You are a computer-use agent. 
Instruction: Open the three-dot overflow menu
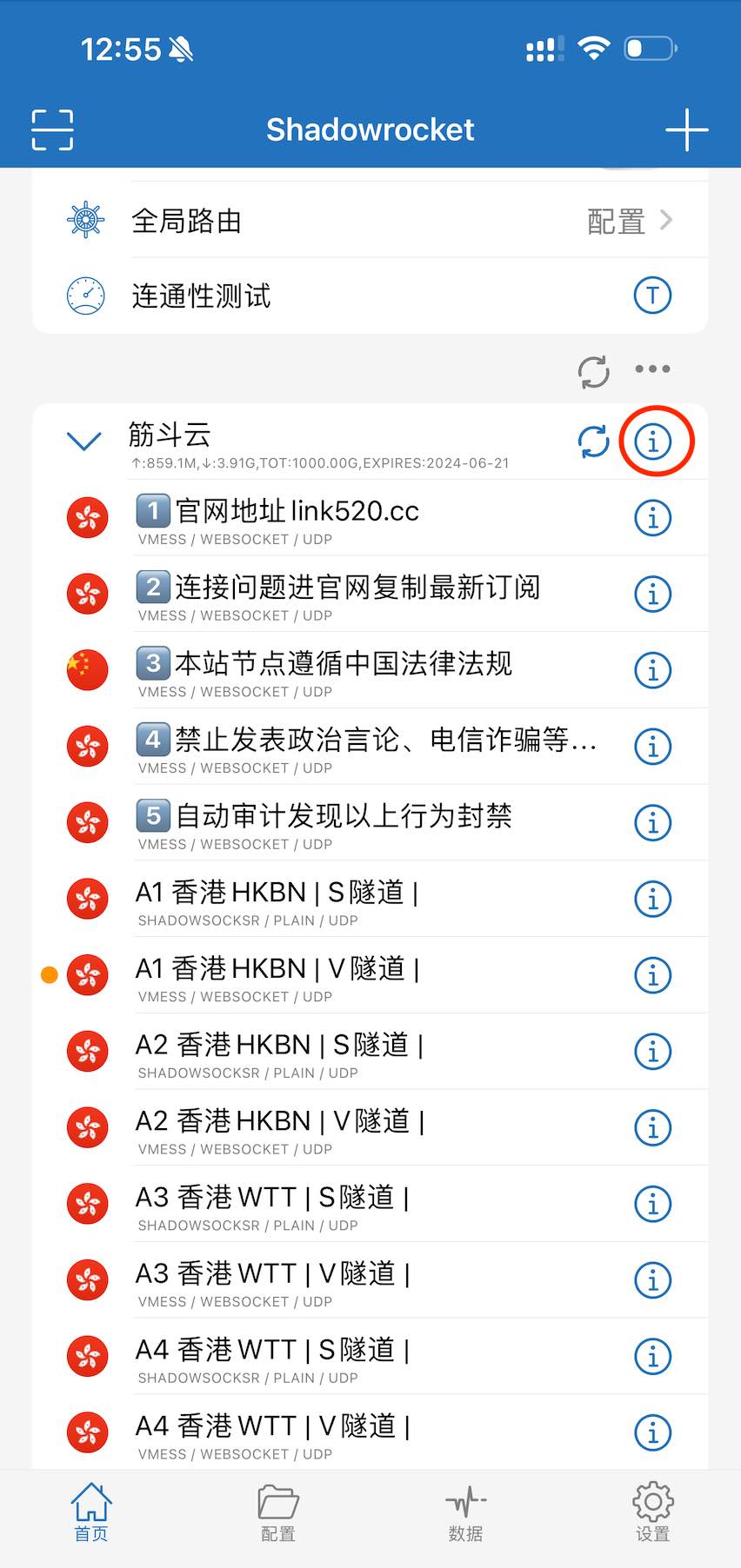(652, 369)
